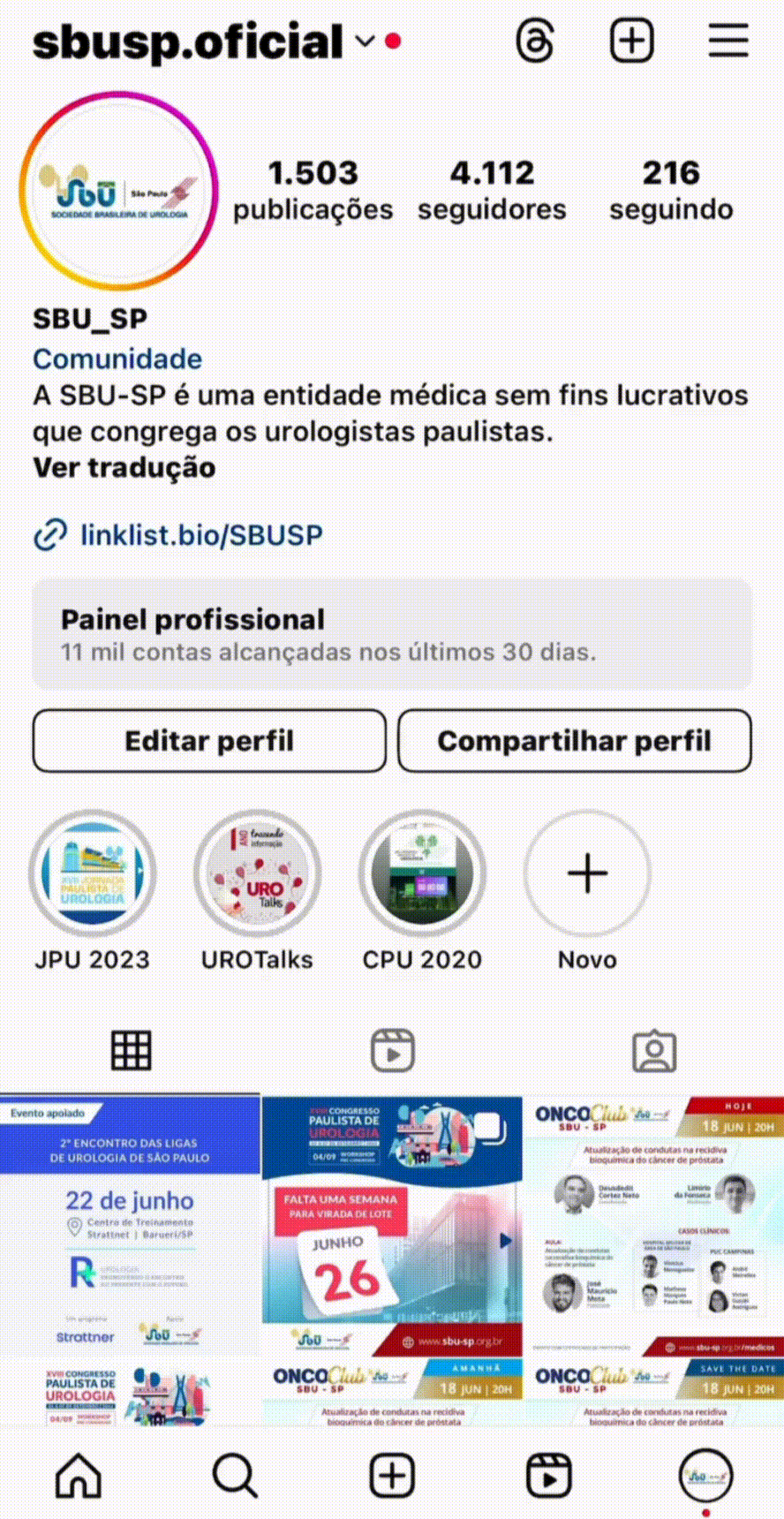Open the linklist.bio/SBUSP link
The width and height of the screenshot is (784, 1519).
[201, 535]
